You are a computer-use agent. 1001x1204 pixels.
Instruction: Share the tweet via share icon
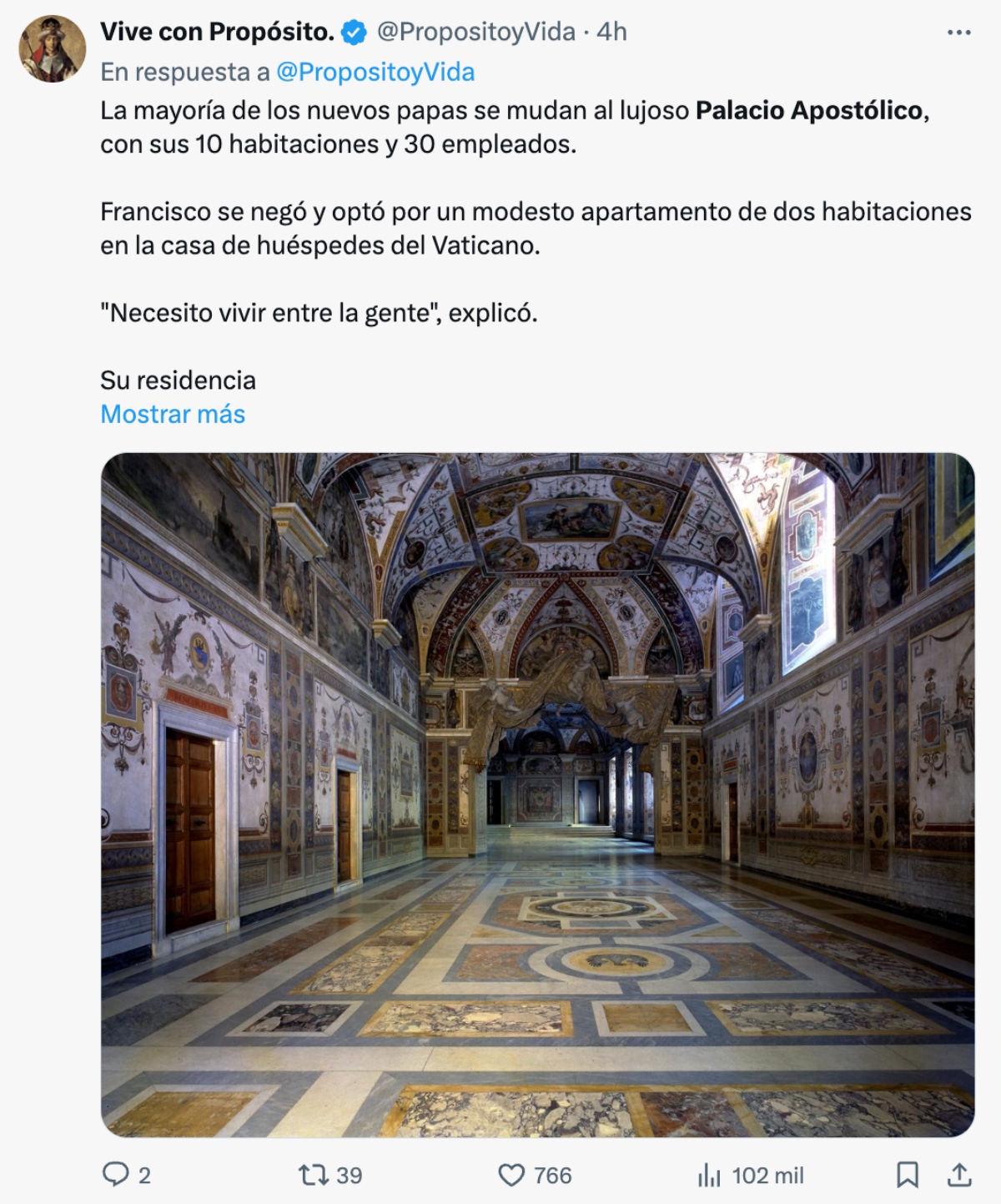click(x=959, y=1175)
